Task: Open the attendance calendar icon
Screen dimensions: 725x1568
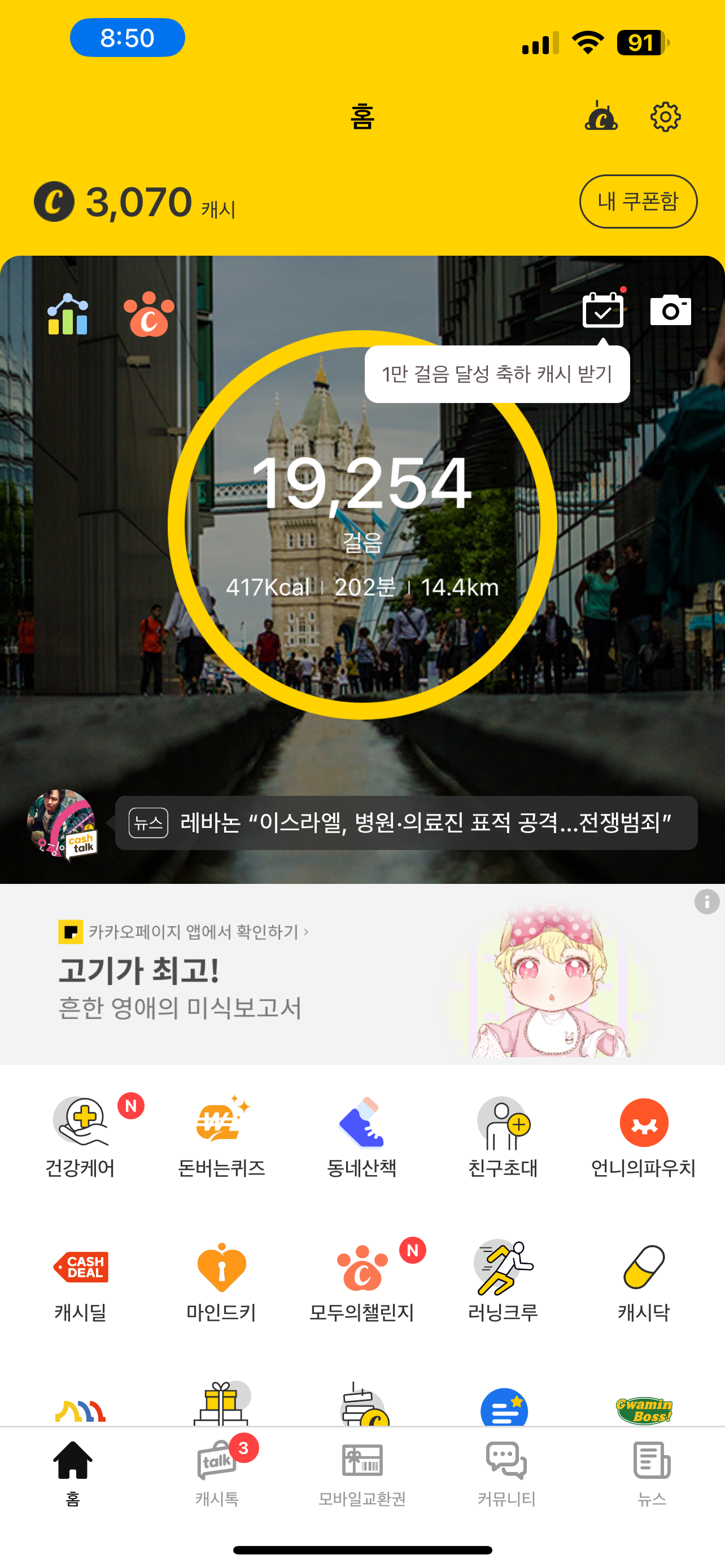Action: (602, 310)
